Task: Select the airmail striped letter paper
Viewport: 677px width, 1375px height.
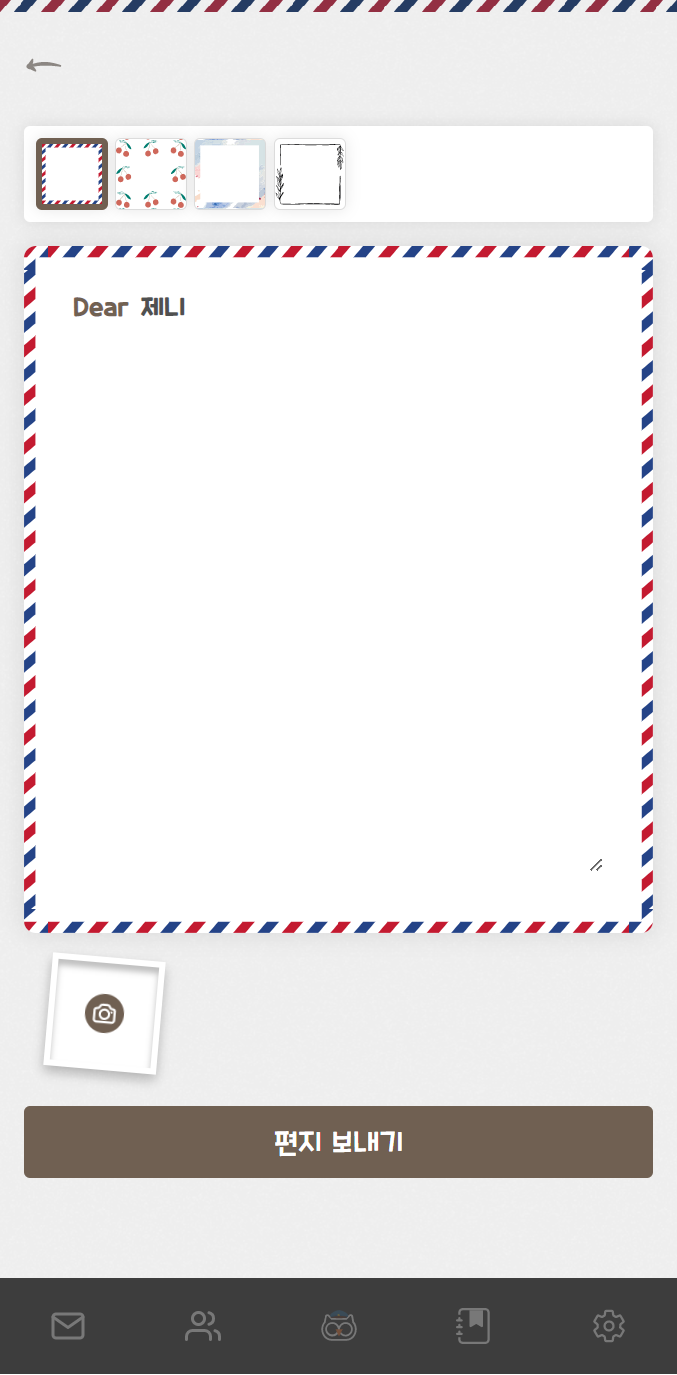Action: 72,174
